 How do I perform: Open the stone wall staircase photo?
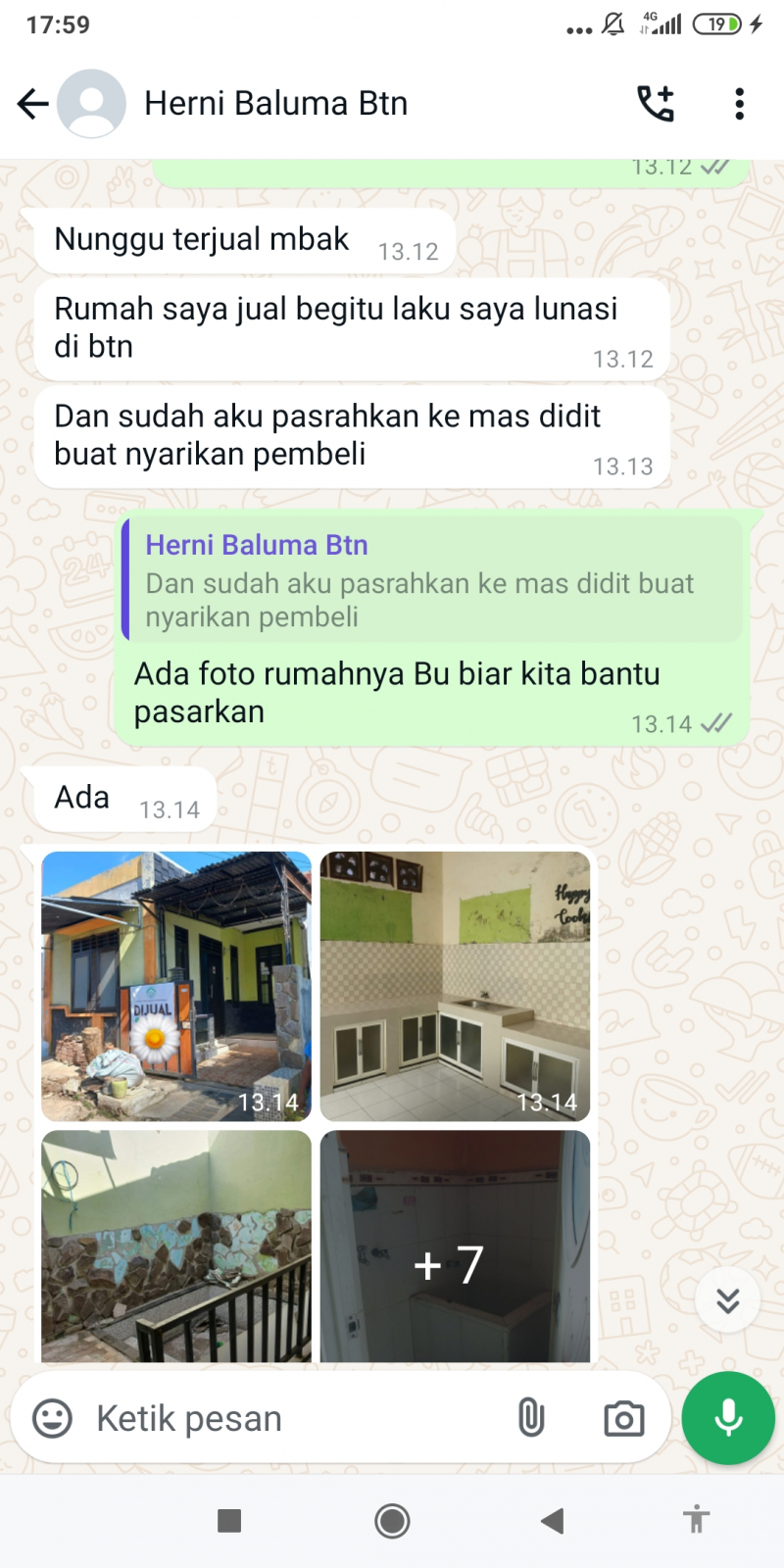(176, 1247)
